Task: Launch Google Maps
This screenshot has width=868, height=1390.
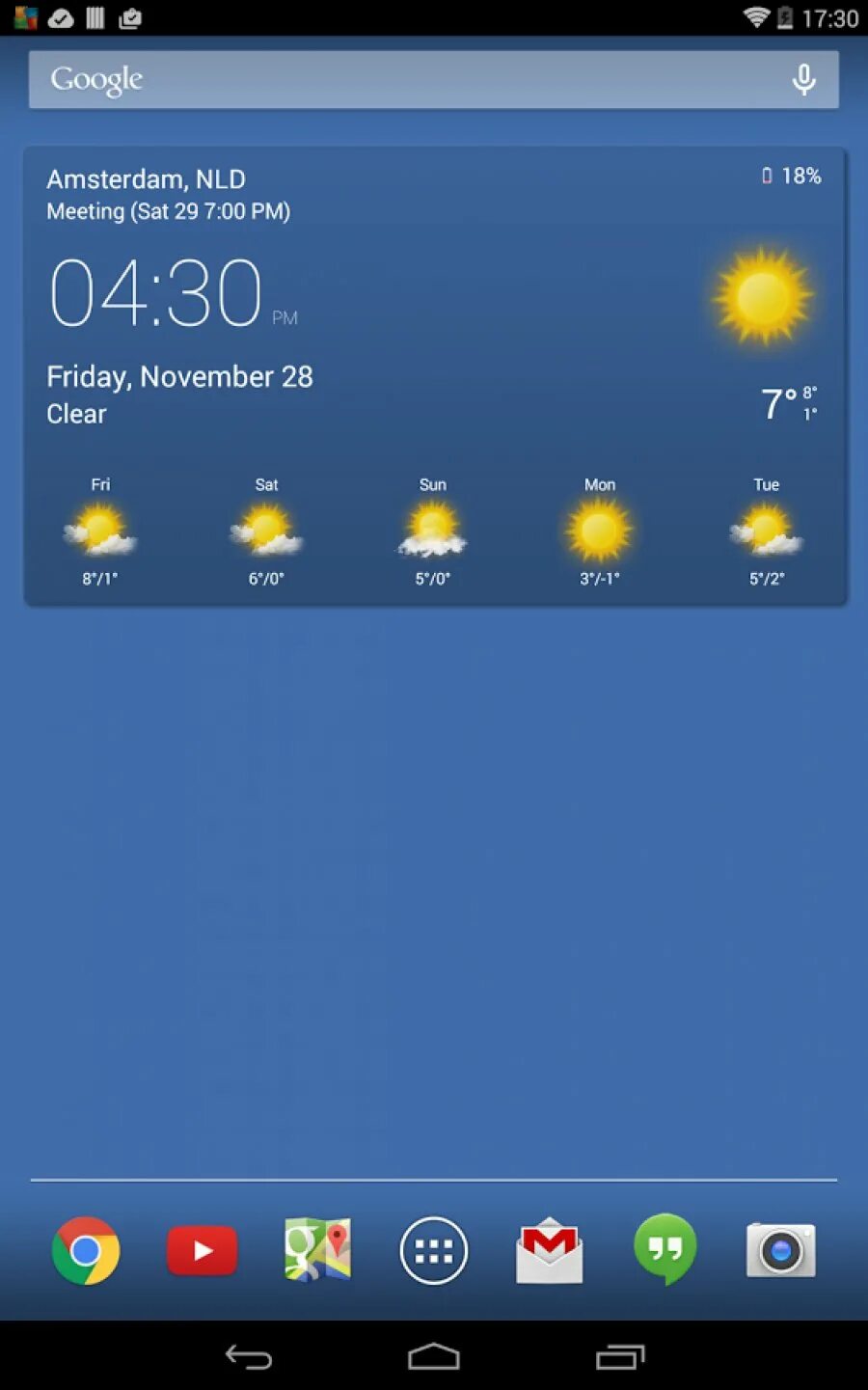Action: [317, 1250]
